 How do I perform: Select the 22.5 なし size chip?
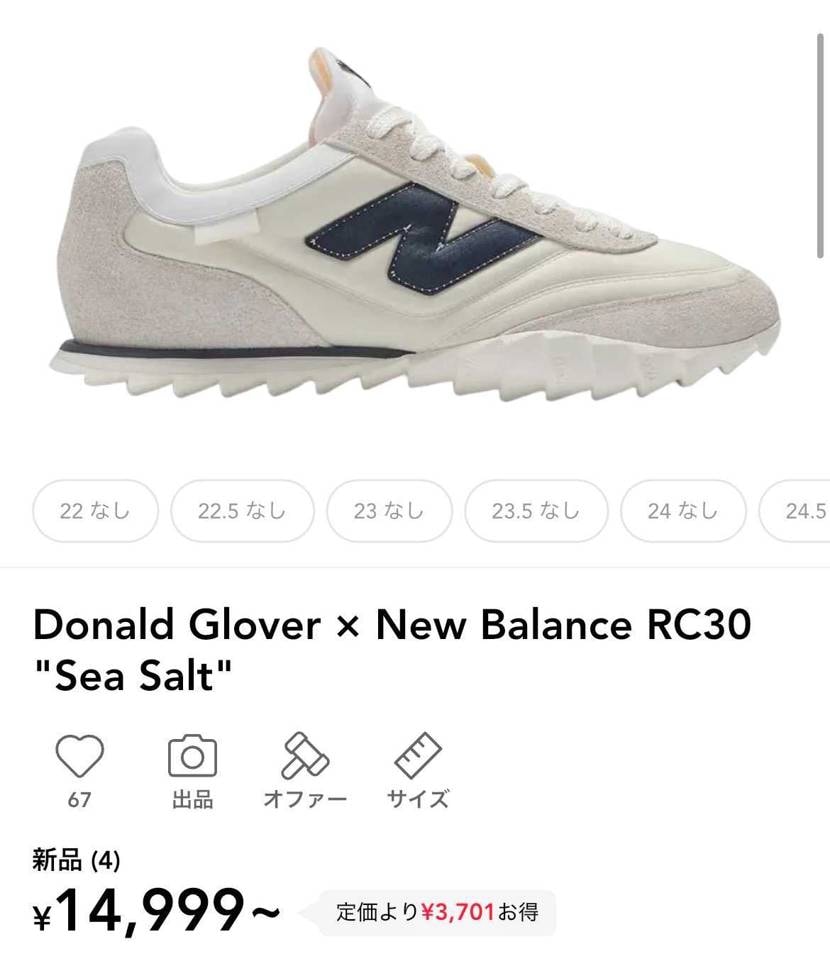coord(241,511)
